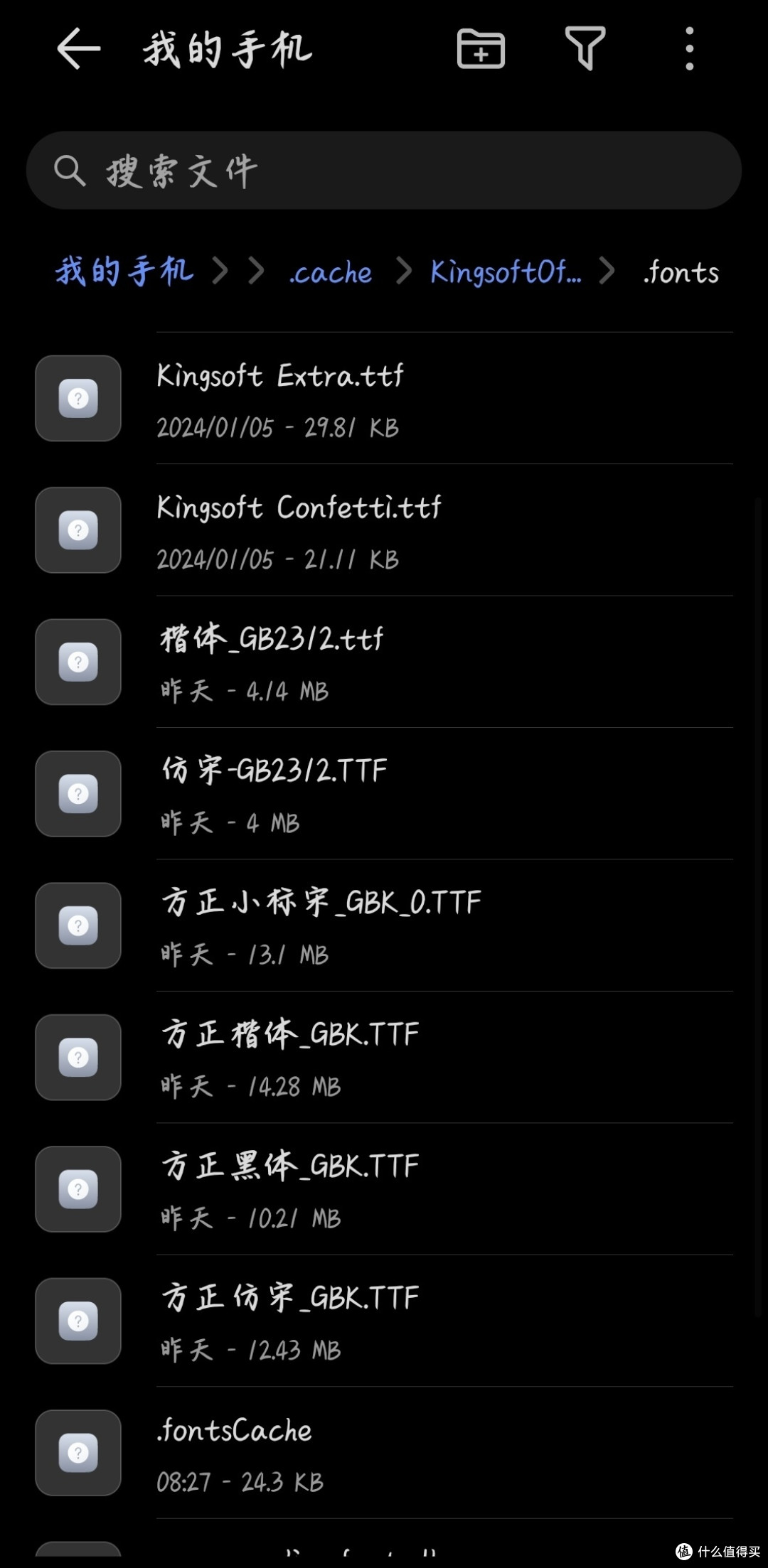Open the .fontsCache file

[384, 1453]
